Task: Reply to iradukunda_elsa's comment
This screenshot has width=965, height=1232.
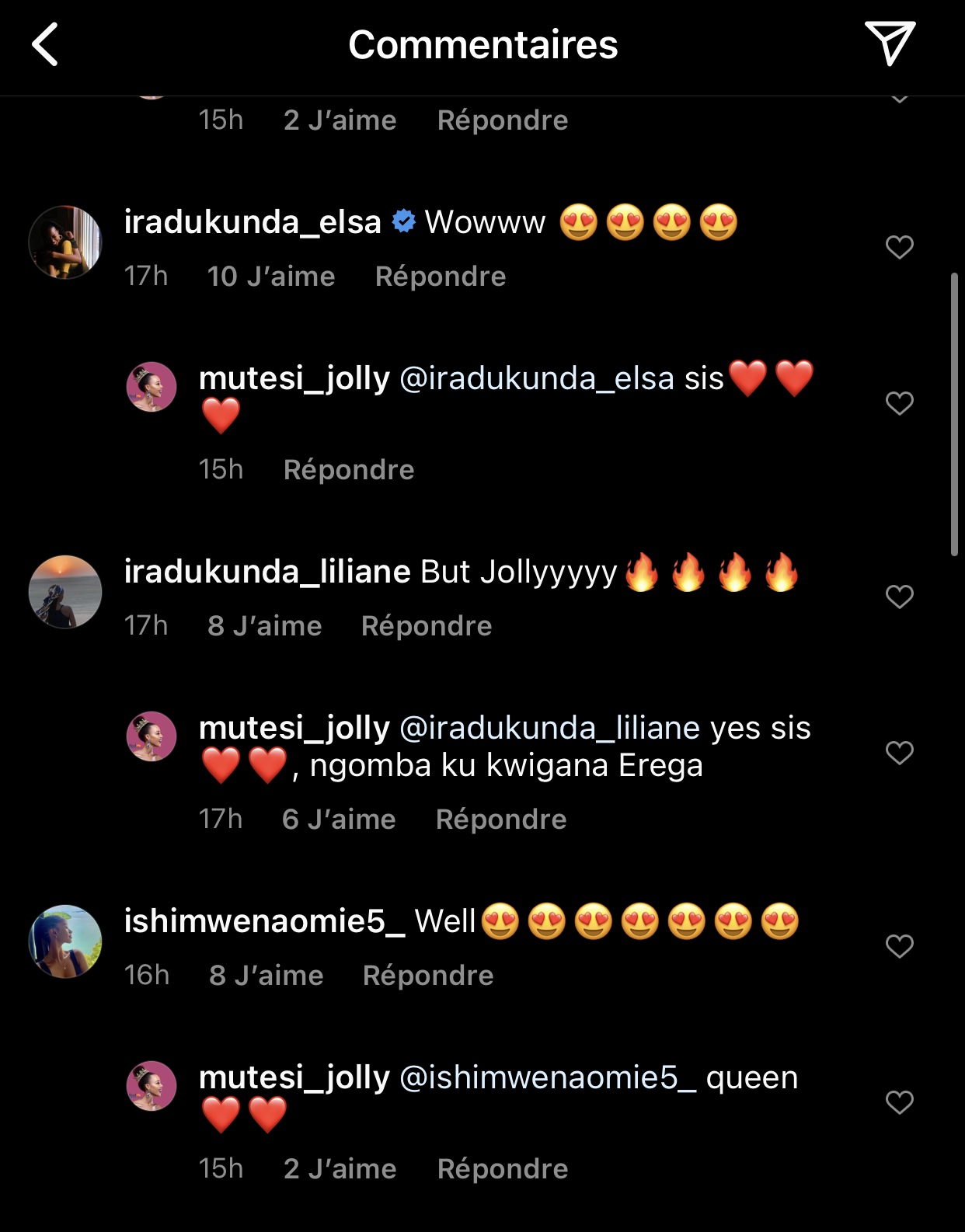Action: point(440,277)
